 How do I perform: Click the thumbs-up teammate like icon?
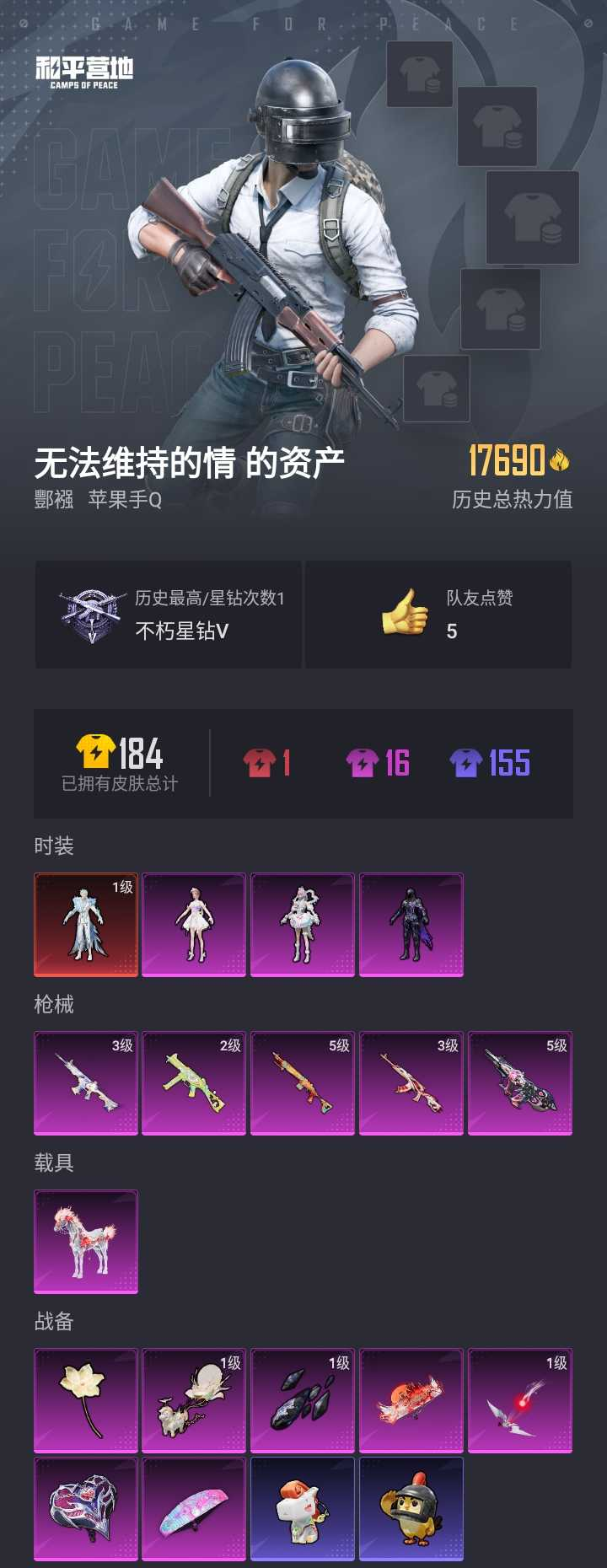point(405,613)
